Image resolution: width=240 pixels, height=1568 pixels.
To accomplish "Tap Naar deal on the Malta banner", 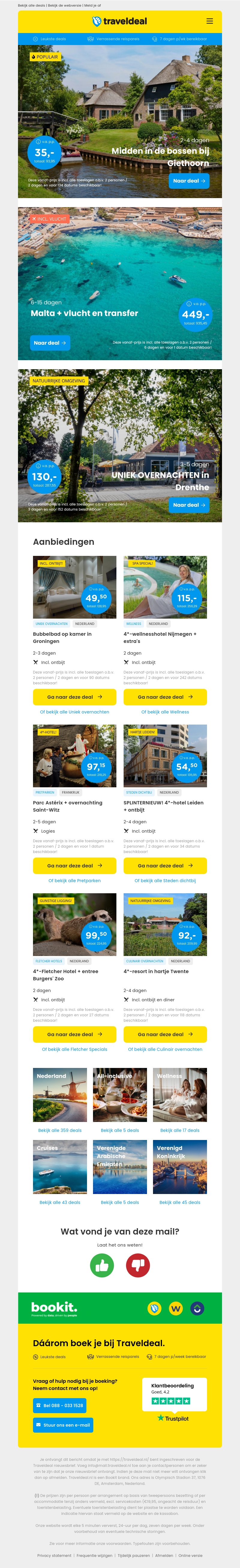I will pos(50,343).
